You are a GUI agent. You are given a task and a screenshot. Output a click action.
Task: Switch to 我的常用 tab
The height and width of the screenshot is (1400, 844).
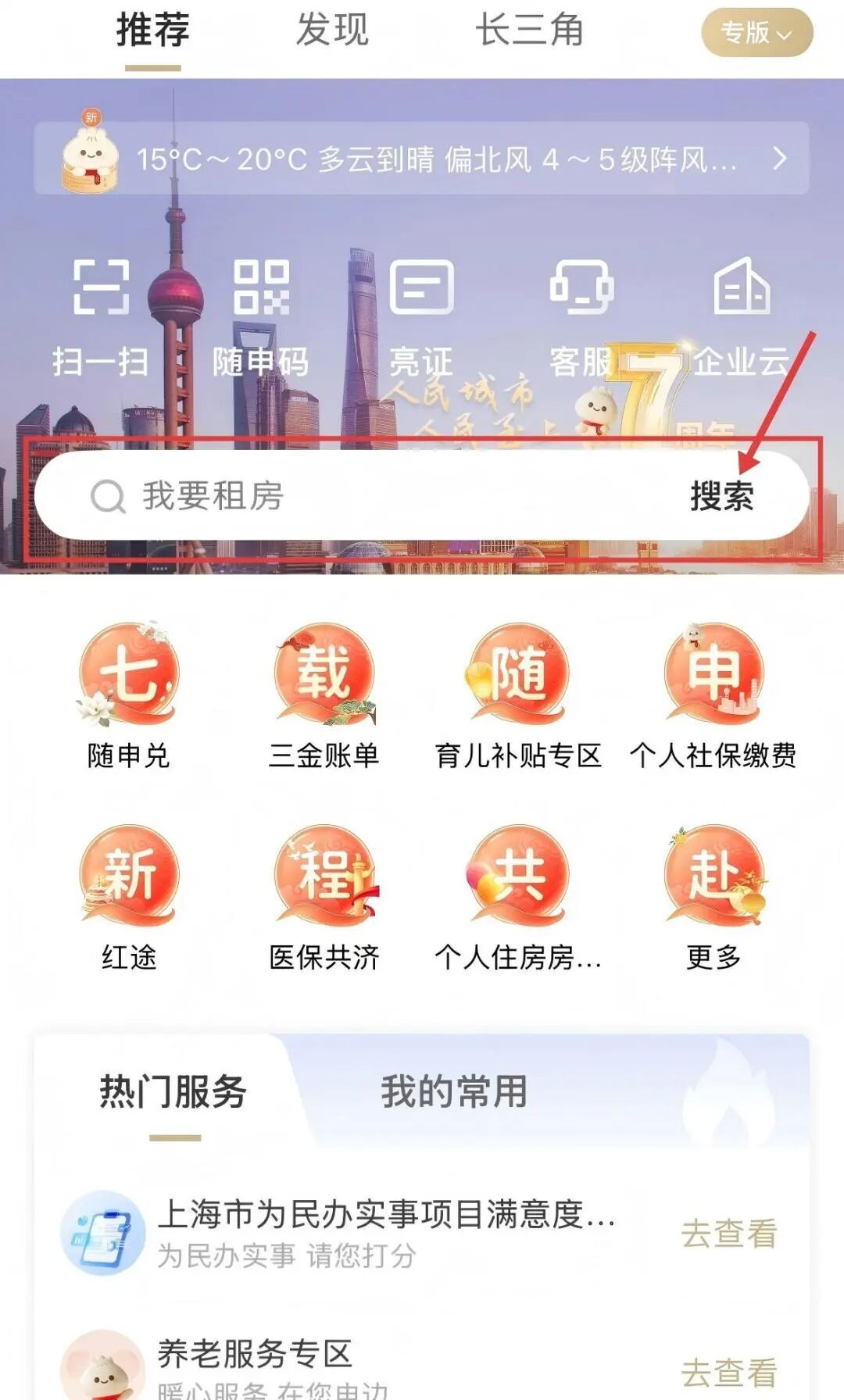point(454,1091)
